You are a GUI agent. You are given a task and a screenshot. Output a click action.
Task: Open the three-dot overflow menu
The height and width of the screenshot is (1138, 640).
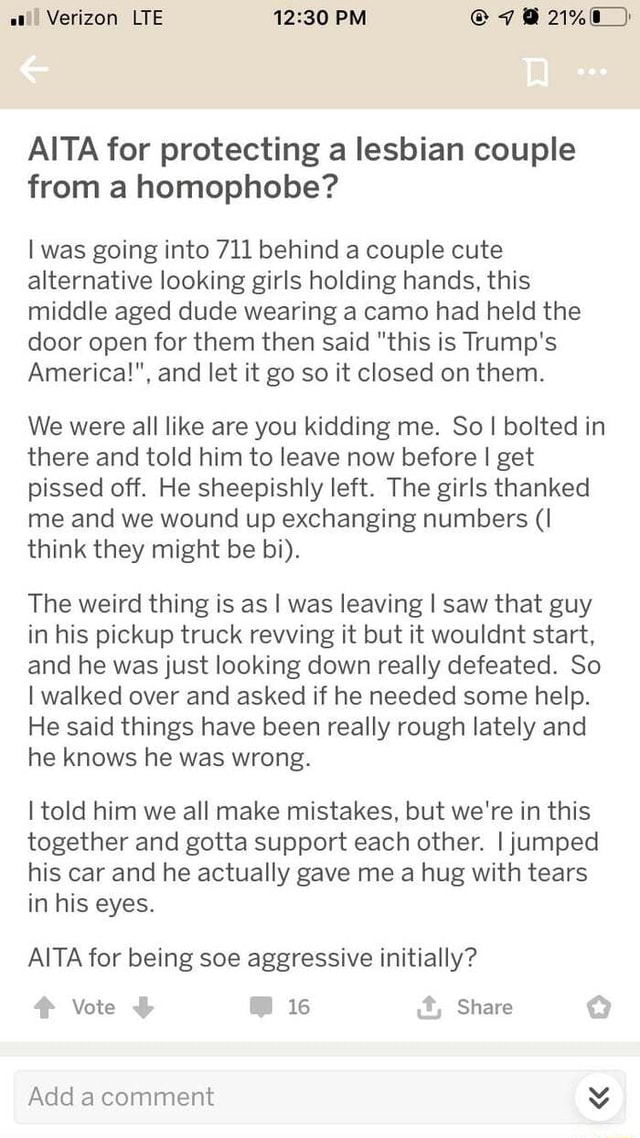pos(591,72)
